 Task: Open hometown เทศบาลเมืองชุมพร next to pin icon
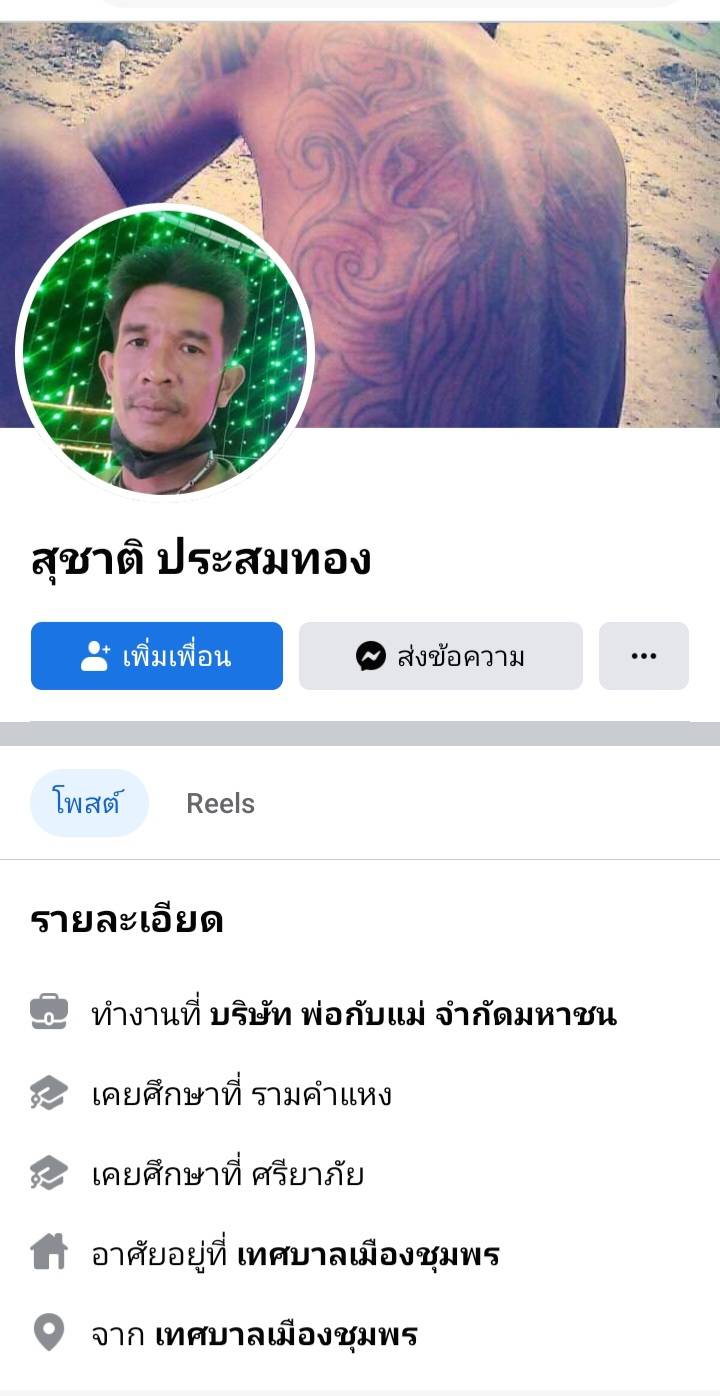[286, 1334]
